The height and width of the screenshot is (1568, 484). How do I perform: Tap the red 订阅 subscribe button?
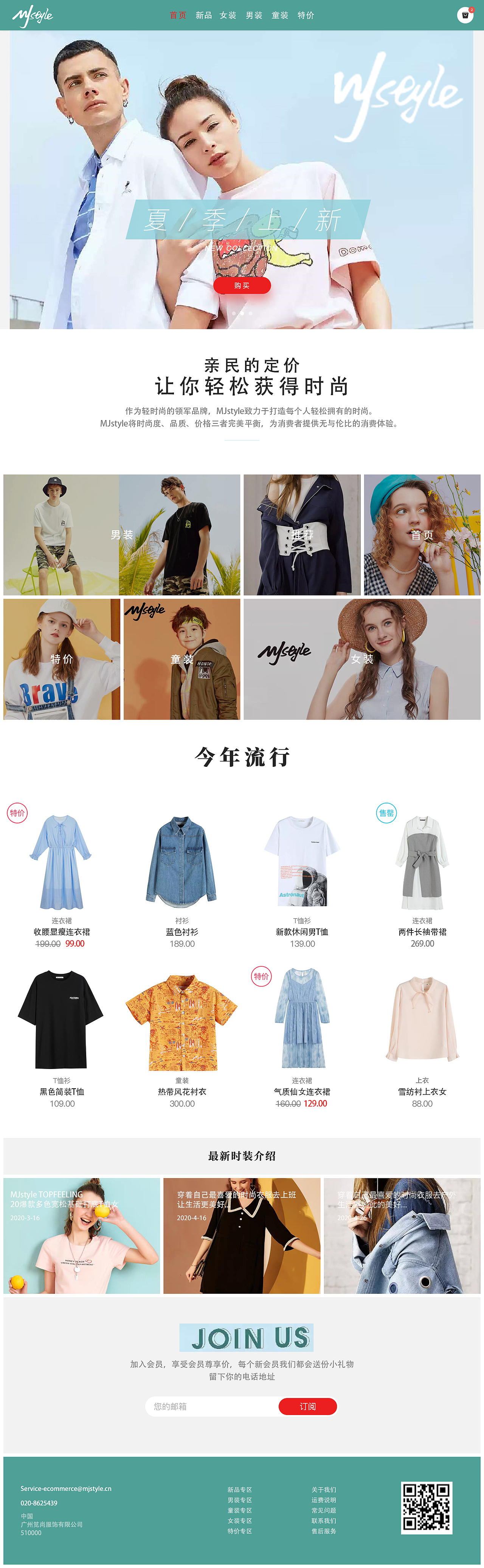pos(308,1406)
